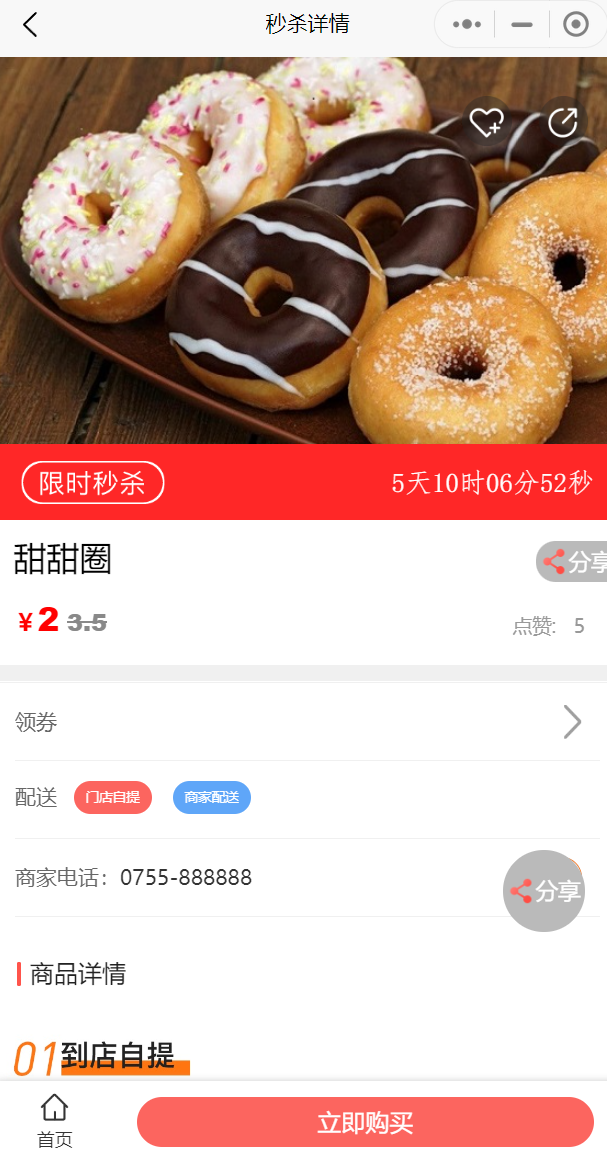The height and width of the screenshot is (1159, 607).
Task: Open the 领券 coupon row
Action: point(300,722)
